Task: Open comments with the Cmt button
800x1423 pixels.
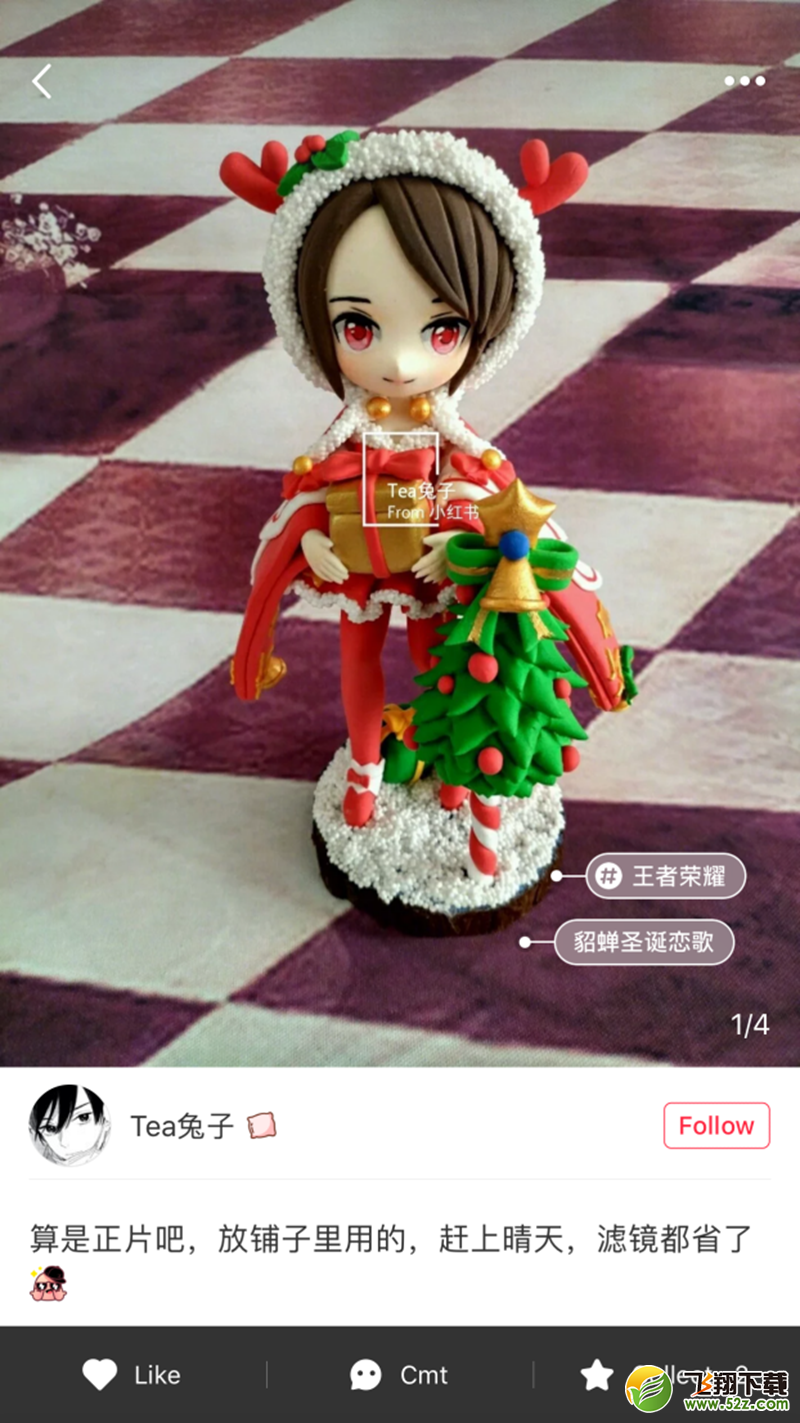Action: tap(400, 1375)
